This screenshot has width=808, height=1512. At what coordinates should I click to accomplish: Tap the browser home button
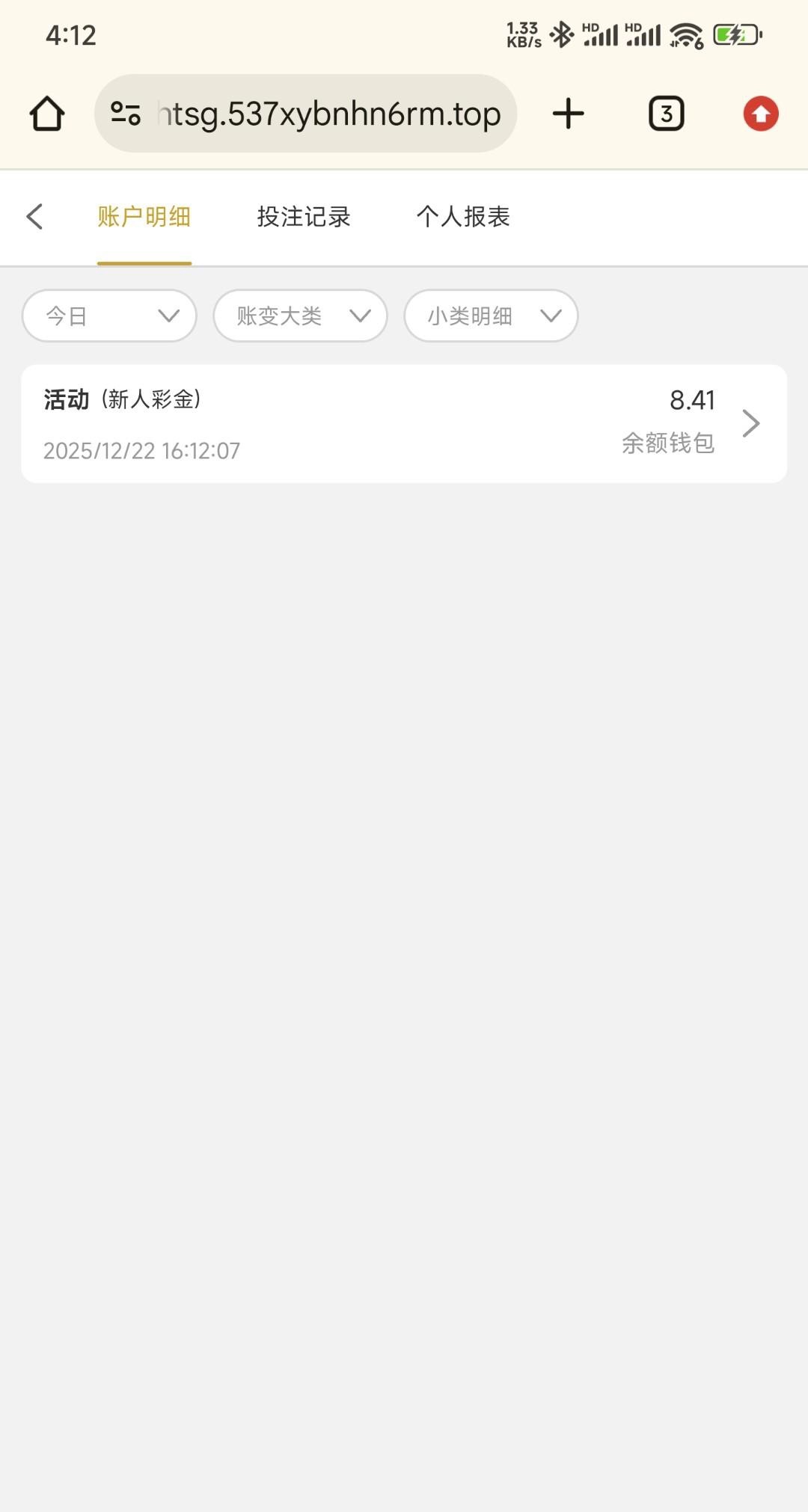(47, 114)
